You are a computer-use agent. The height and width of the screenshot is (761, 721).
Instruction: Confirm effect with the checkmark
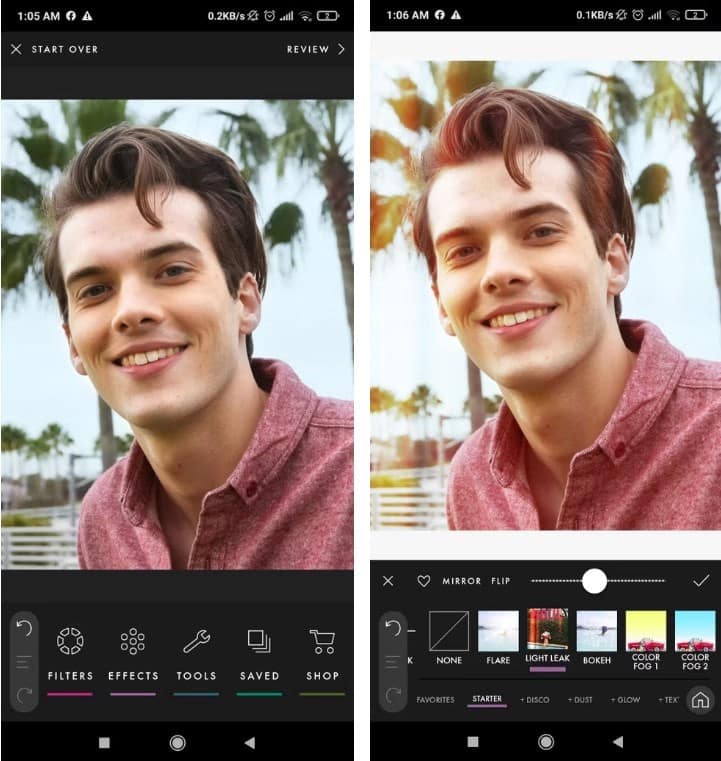(x=701, y=580)
